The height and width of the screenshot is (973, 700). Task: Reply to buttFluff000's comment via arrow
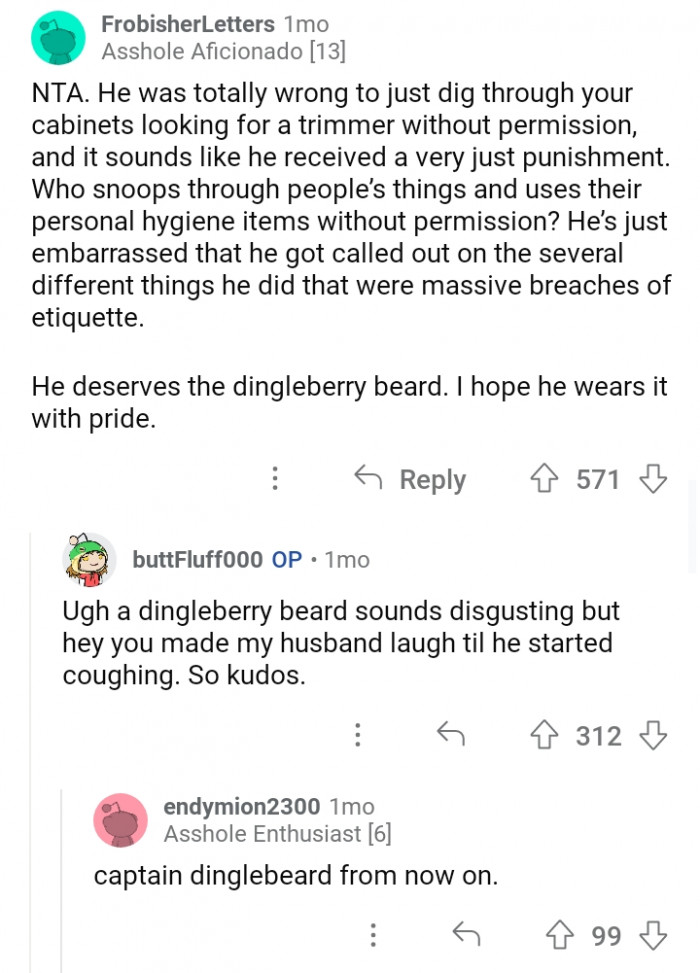451,736
